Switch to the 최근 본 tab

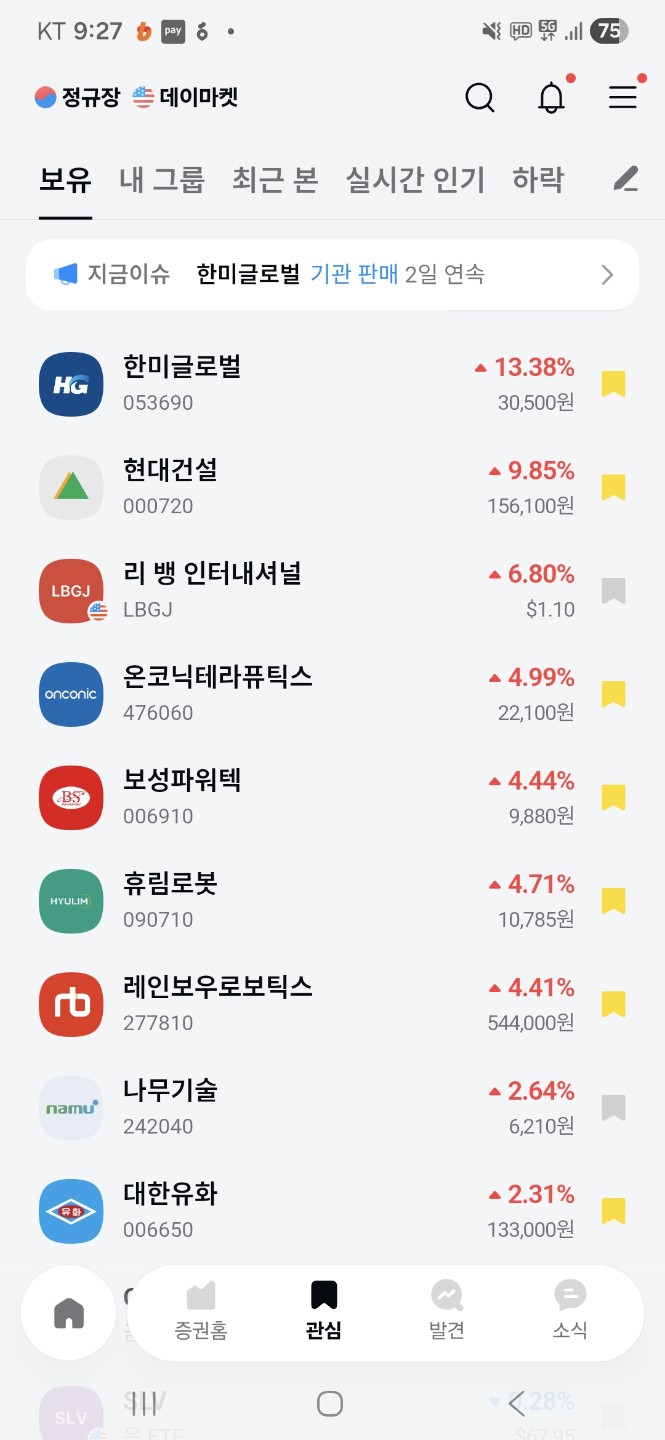pyautogui.click(x=275, y=180)
